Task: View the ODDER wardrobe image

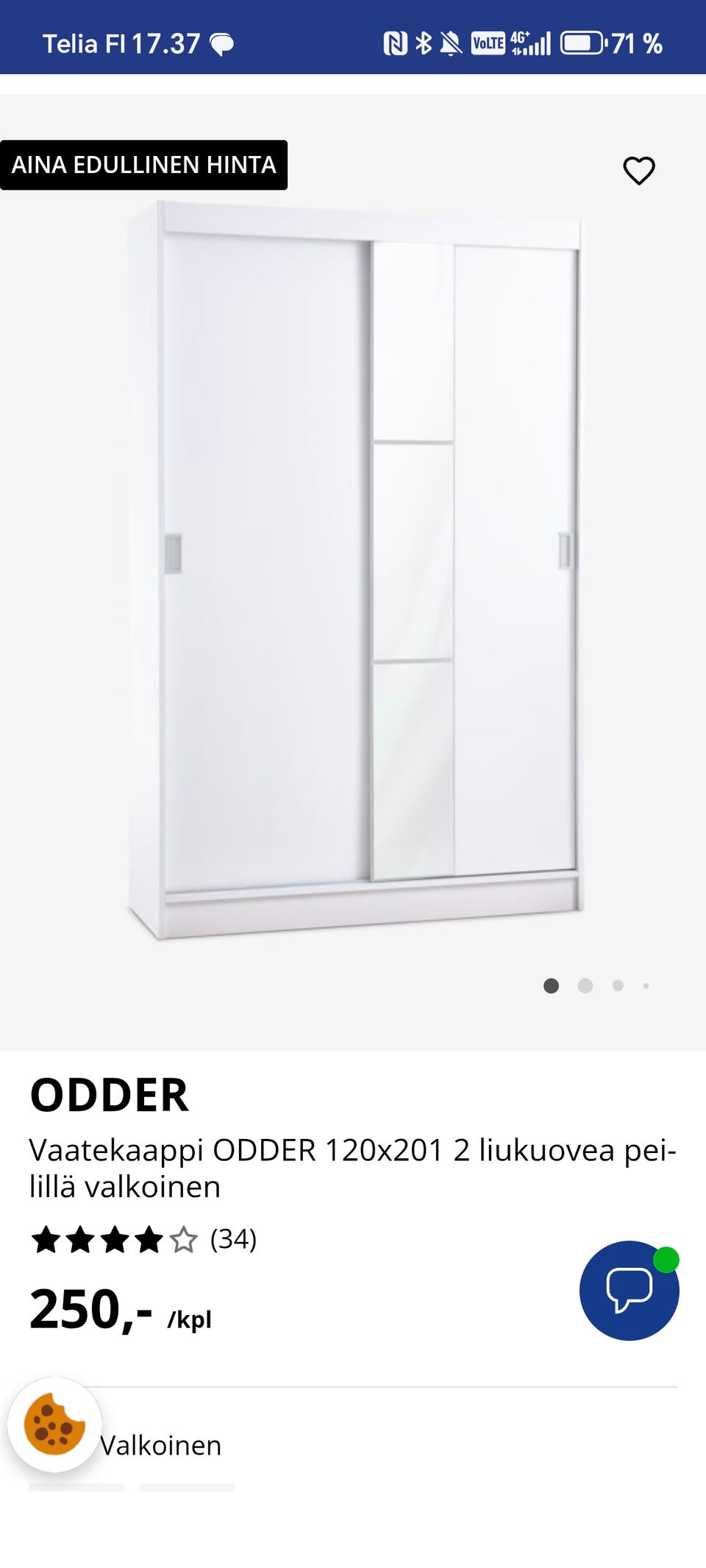Action: click(x=354, y=574)
